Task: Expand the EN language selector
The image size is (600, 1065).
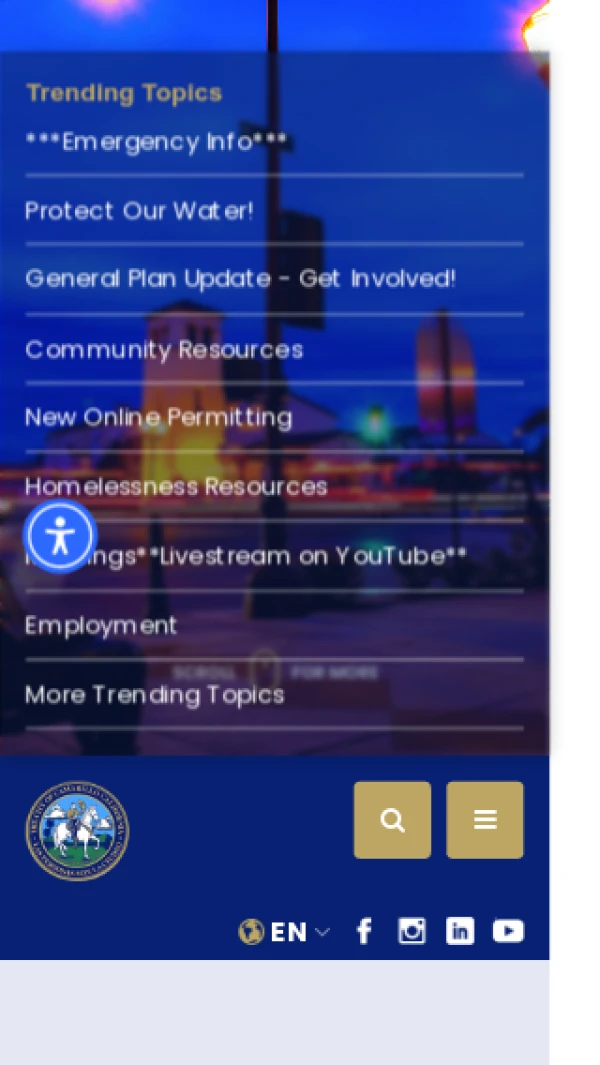Action: click(x=286, y=932)
